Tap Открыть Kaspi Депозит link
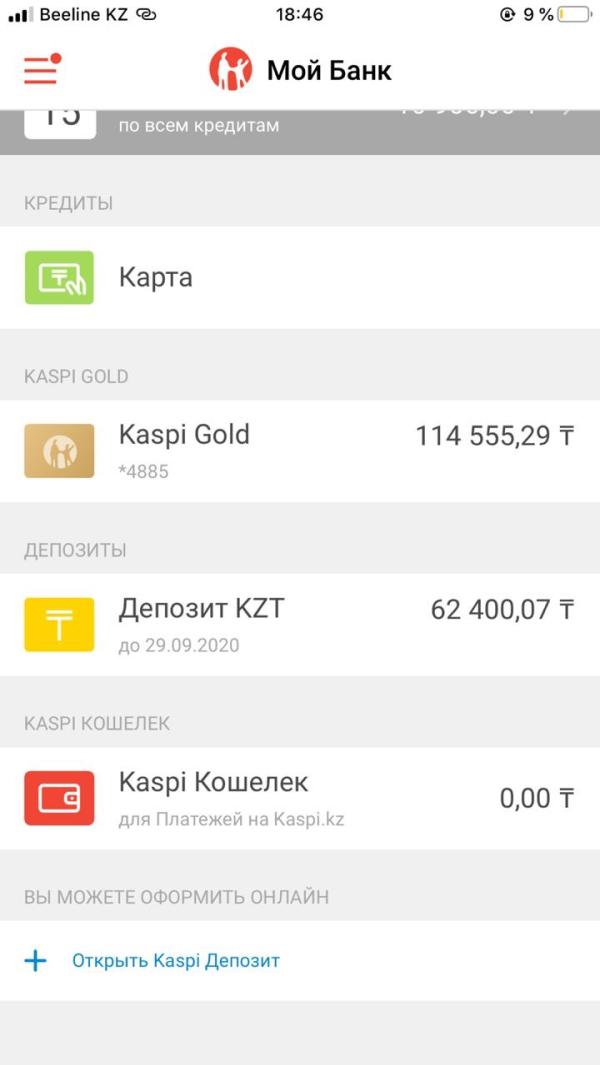600x1065 pixels. [175, 960]
